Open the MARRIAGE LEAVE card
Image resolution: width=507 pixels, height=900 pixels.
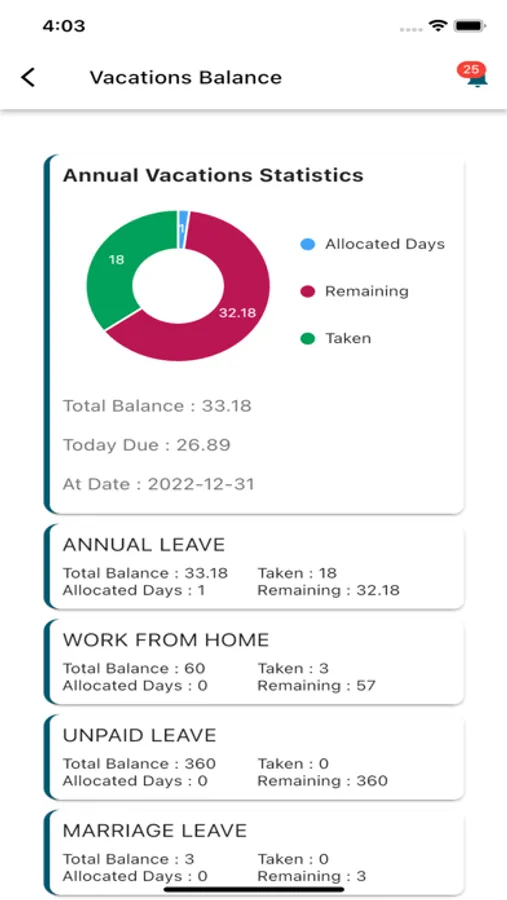point(254,853)
